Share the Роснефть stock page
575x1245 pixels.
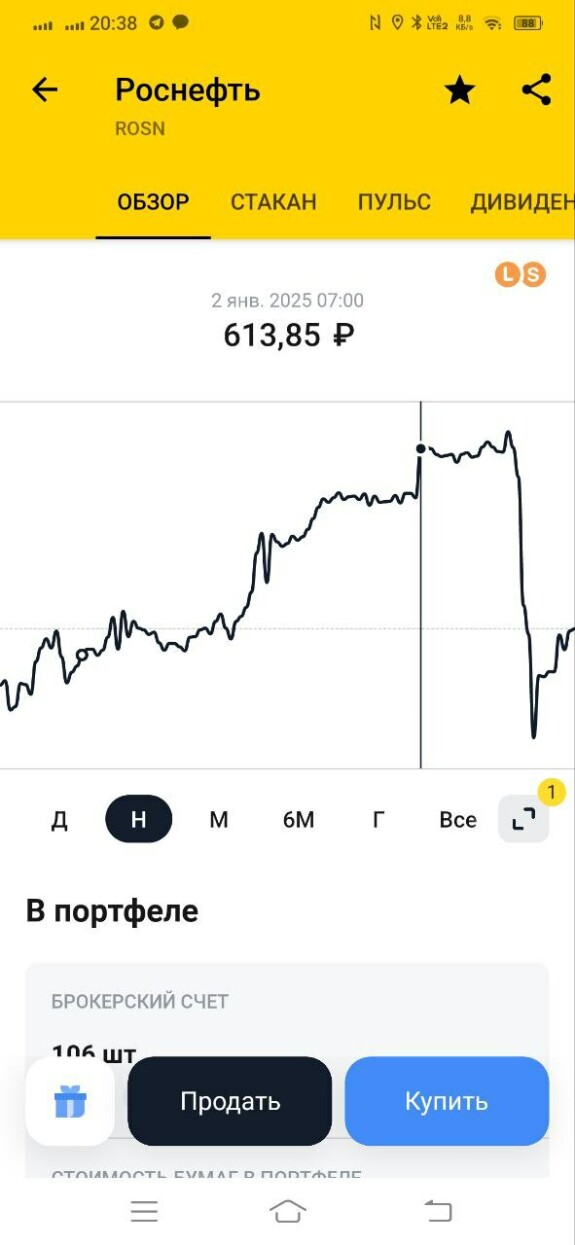(x=537, y=90)
